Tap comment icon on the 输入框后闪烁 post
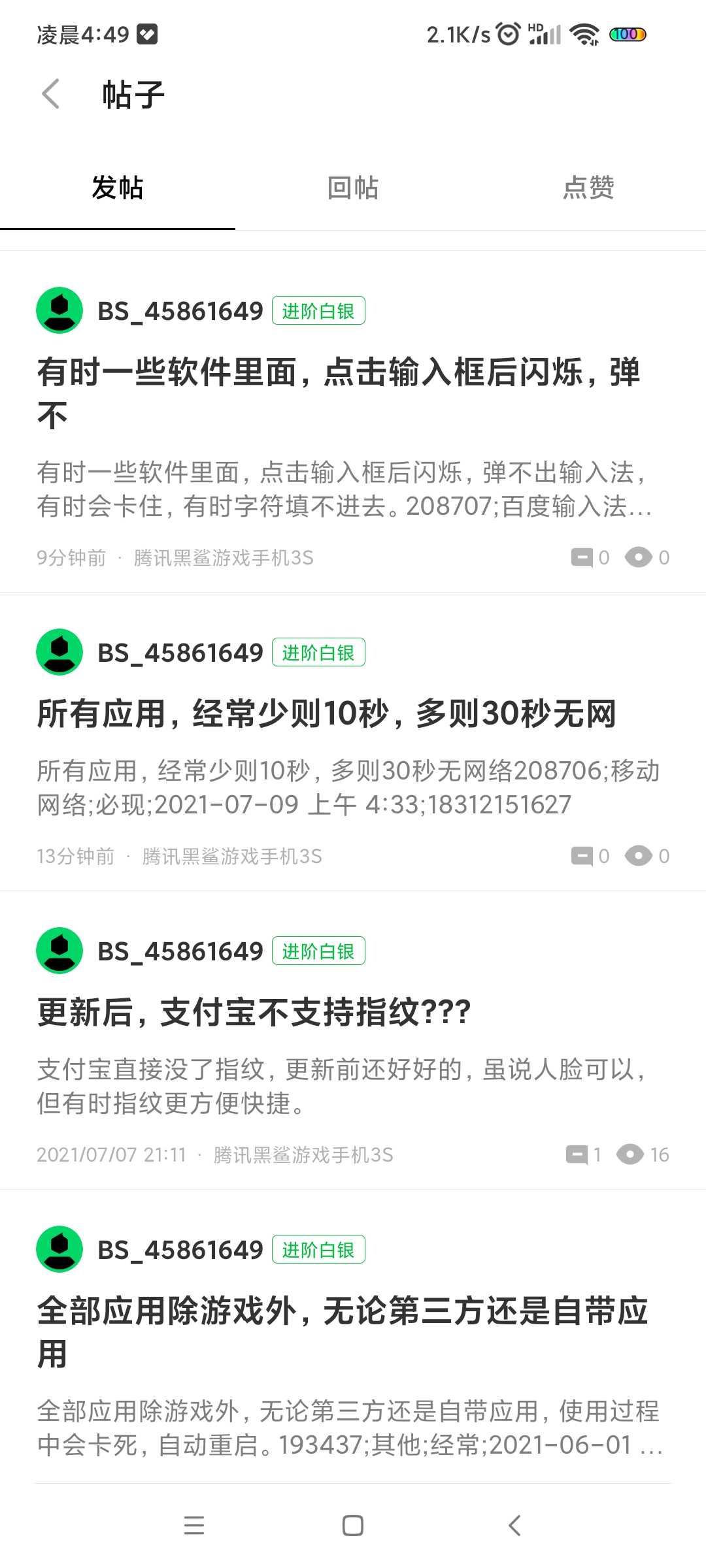 (582, 557)
